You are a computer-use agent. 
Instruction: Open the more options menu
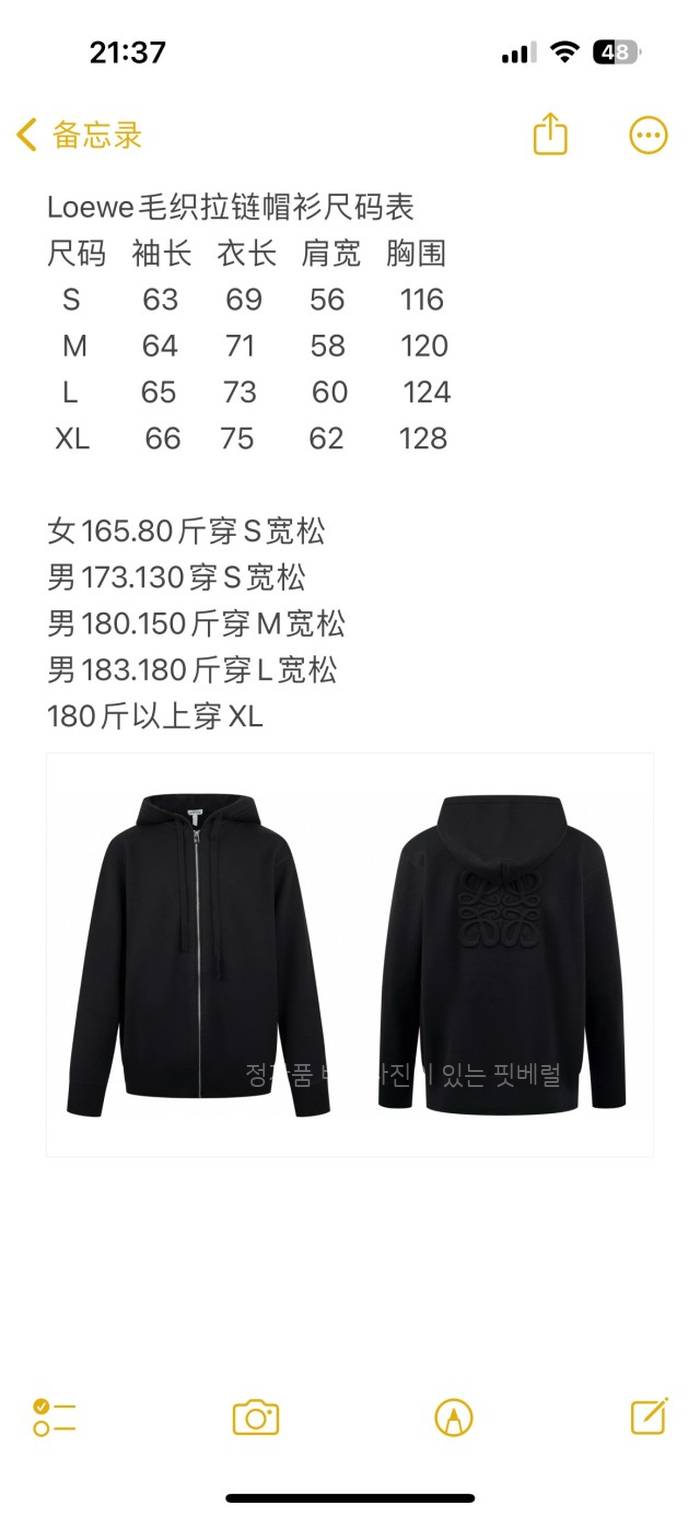[648, 135]
